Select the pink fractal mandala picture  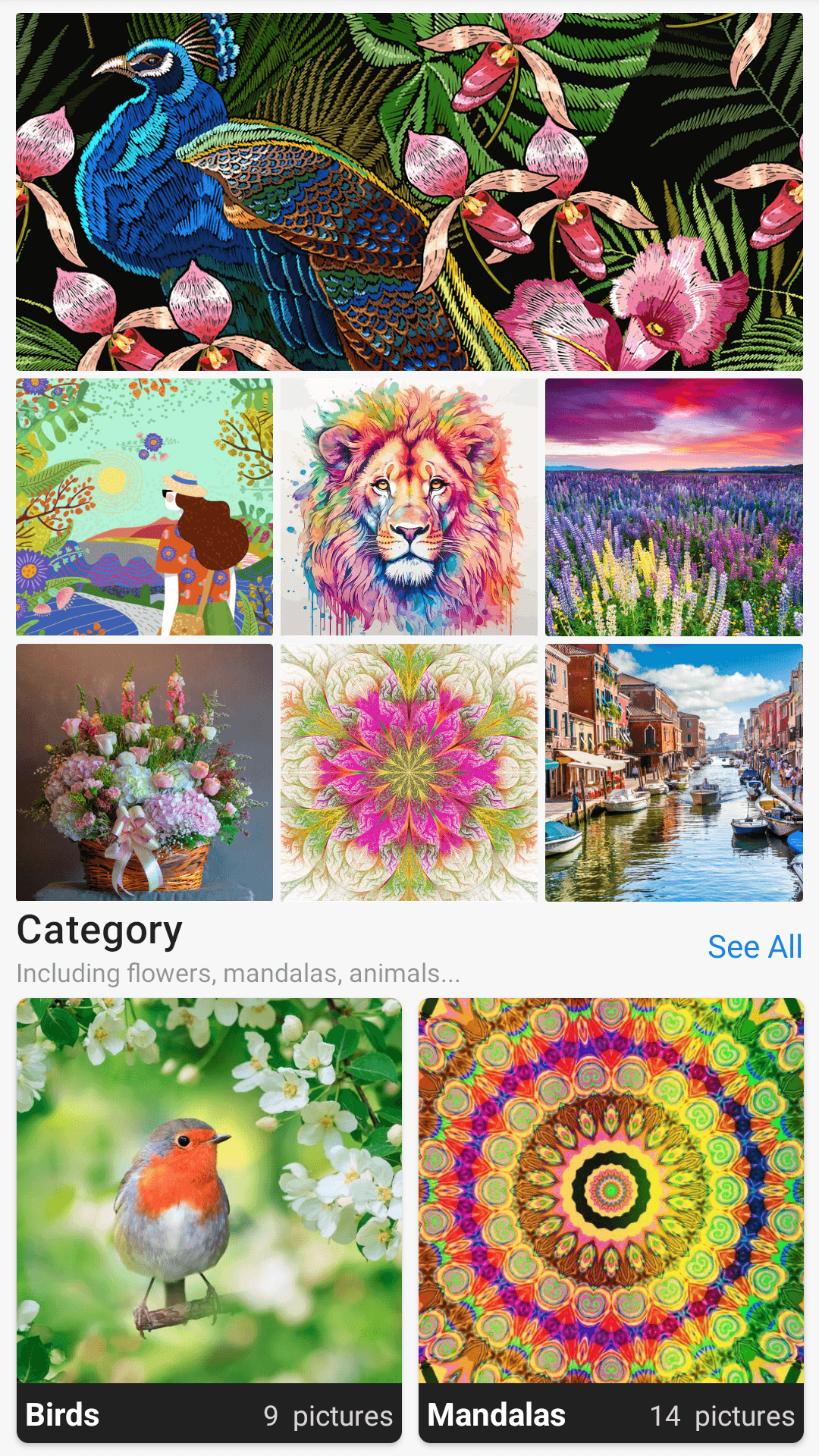pyautogui.click(x=409, y=772)
